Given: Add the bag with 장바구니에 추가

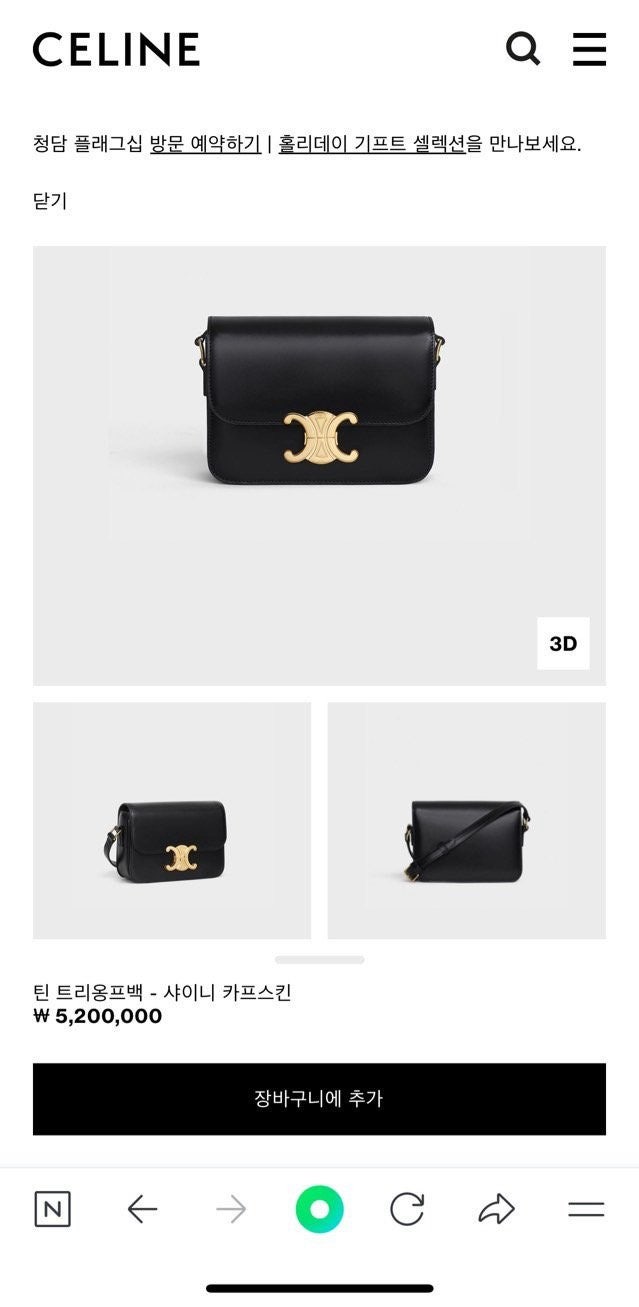Looking at the screenshot, I should pyautogui.click(x=319, y=1098).
